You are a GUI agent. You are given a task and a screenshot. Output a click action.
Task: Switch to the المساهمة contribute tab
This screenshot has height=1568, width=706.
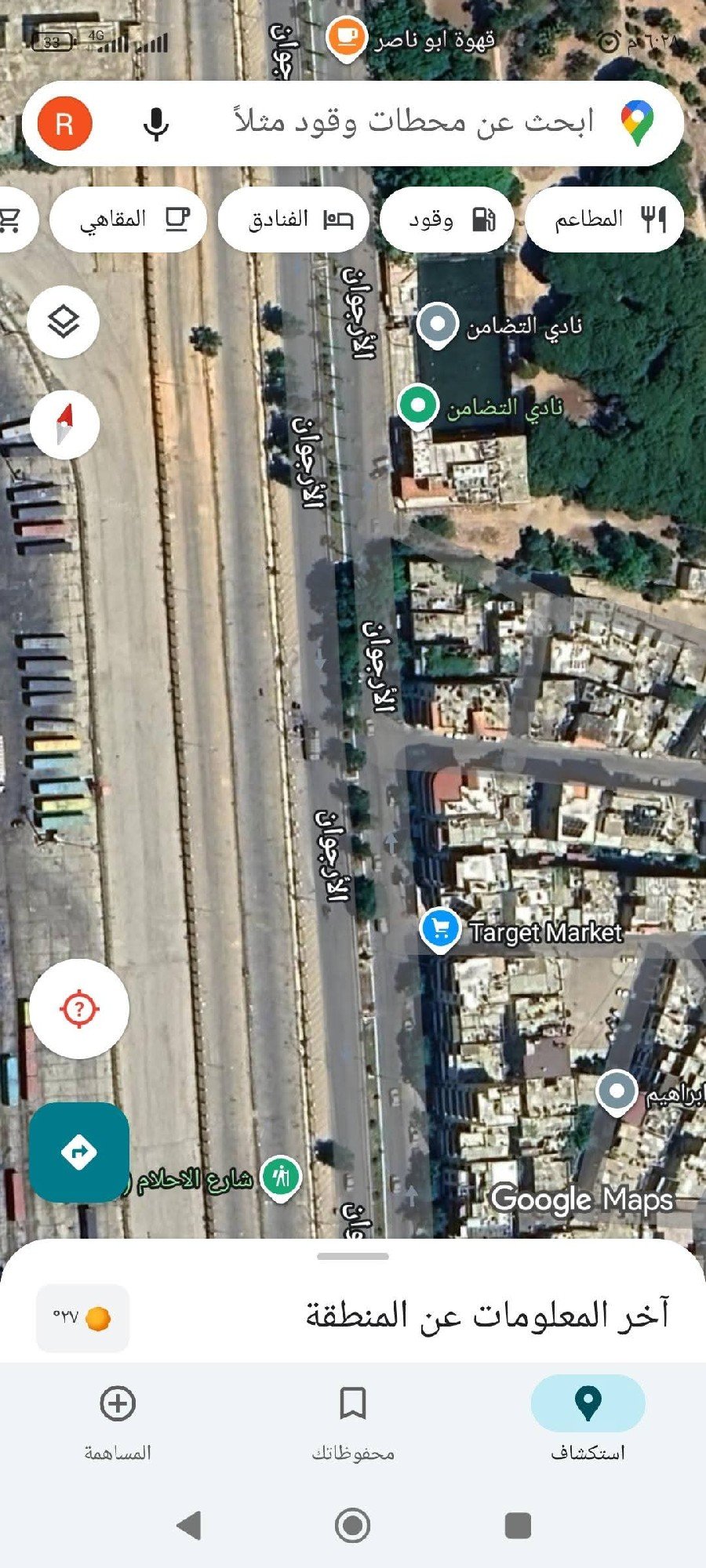click(x=118, y=1422)
